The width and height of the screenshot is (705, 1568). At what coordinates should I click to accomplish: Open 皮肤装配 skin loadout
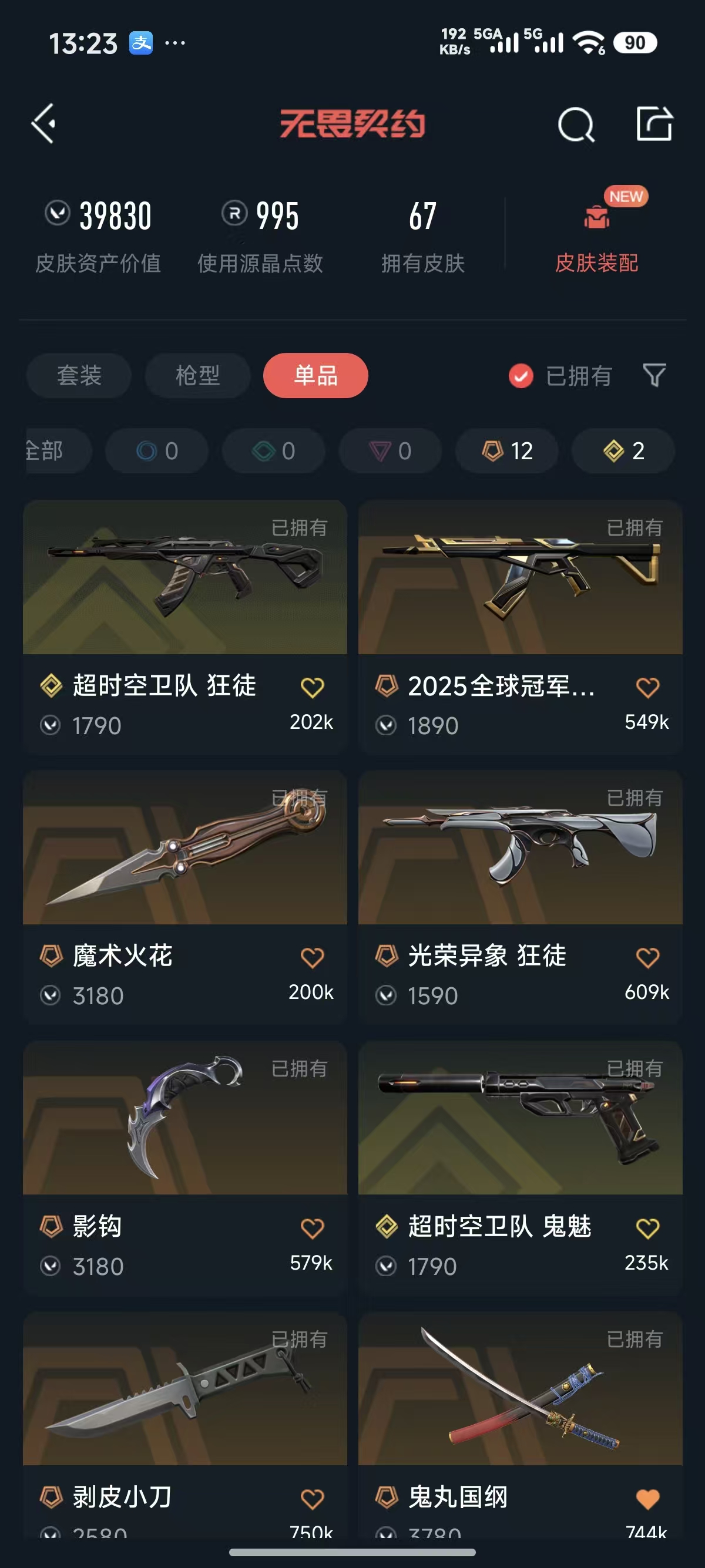tap(597, 231)
